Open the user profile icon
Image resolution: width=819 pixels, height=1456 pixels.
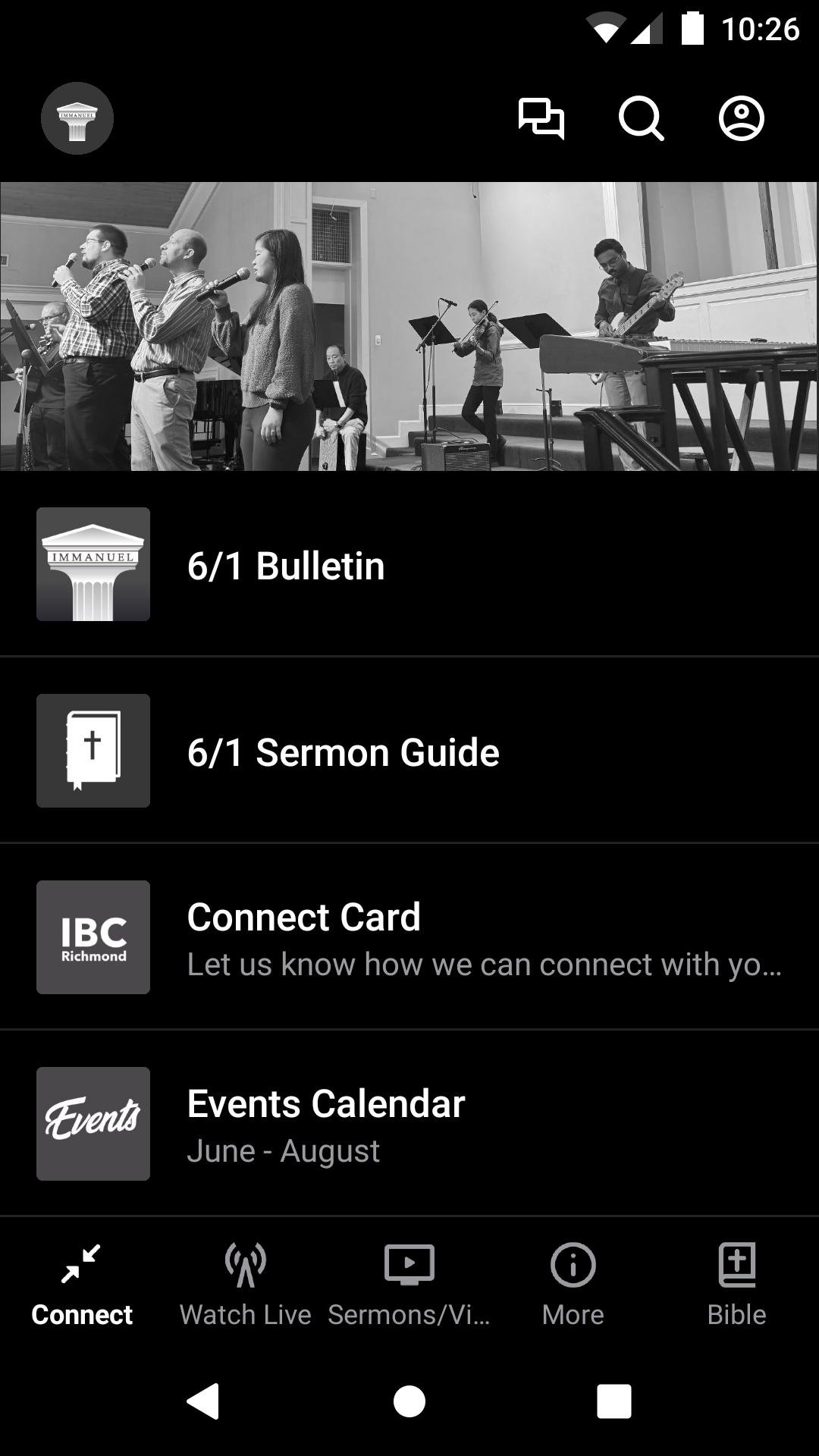(741, 119)
